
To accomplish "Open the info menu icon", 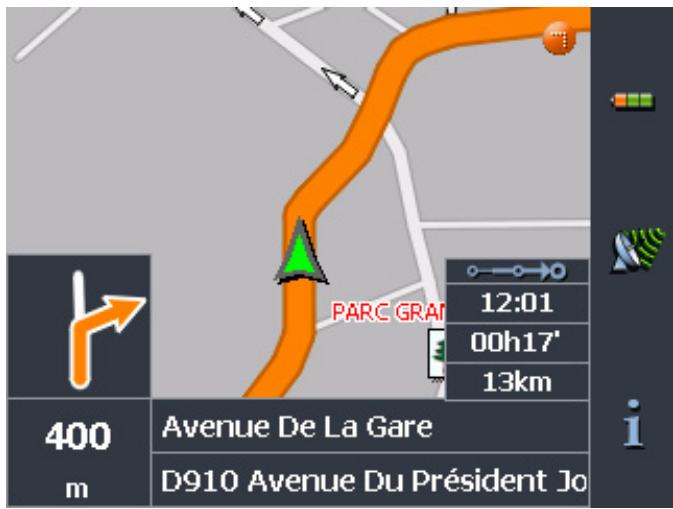I will tap(632, 430).
